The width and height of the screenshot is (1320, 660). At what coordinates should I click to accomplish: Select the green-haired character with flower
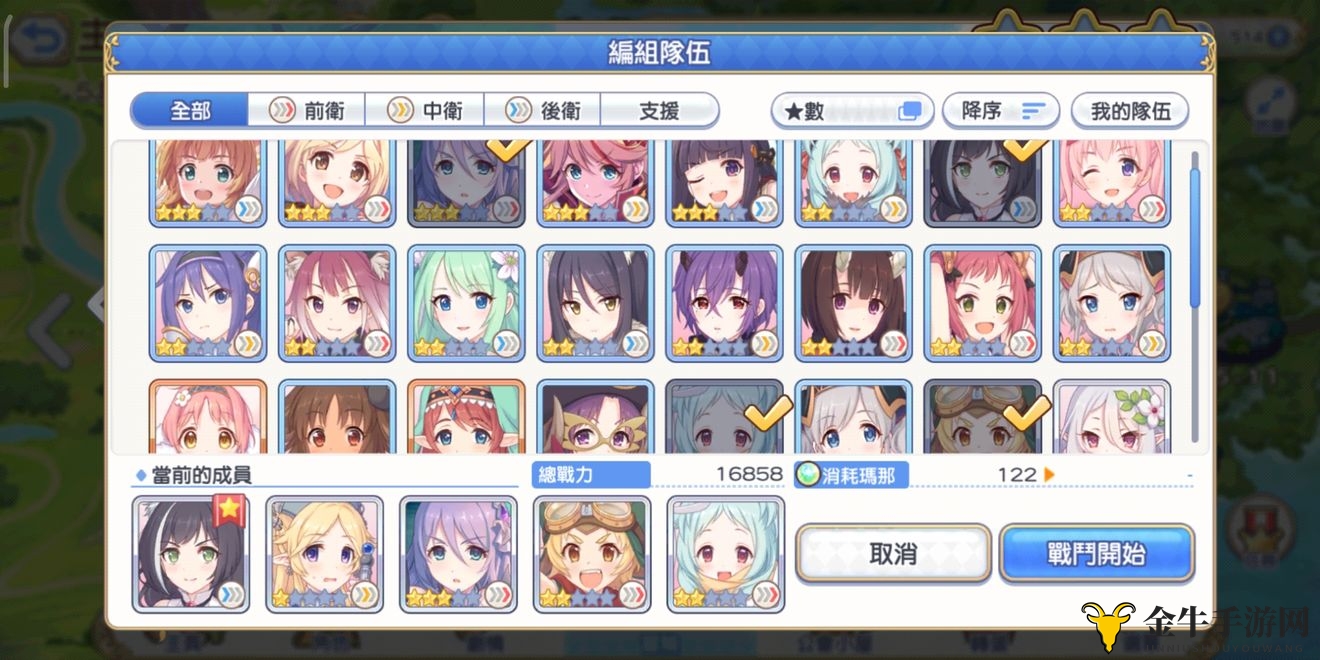[466, 303]
